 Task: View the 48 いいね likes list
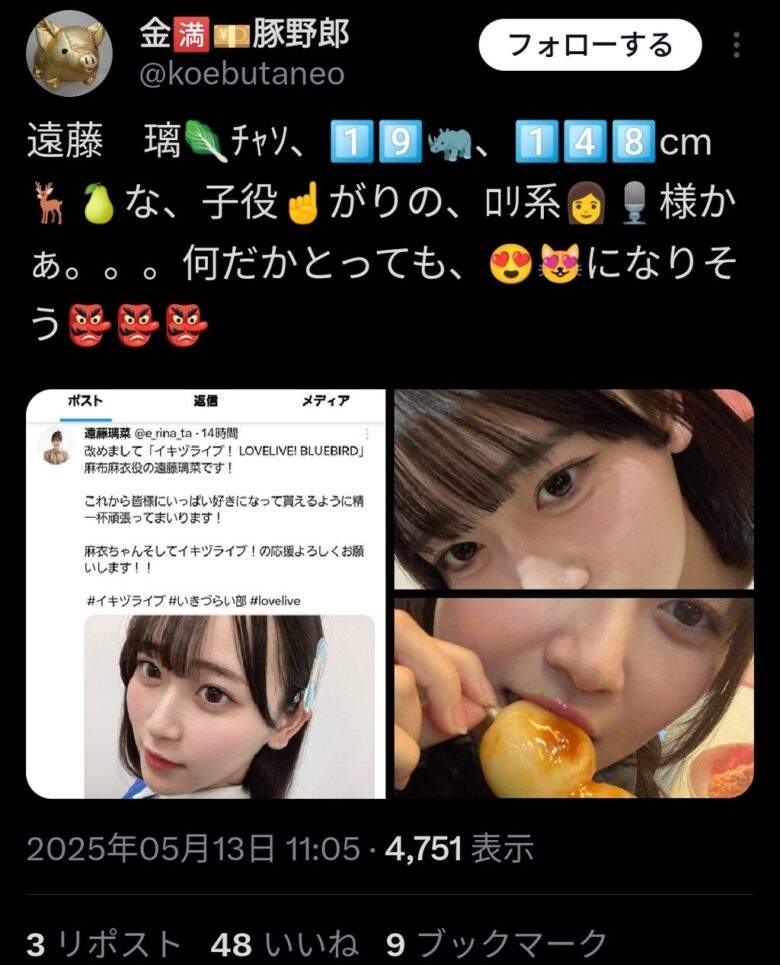[x=285, y=944]
